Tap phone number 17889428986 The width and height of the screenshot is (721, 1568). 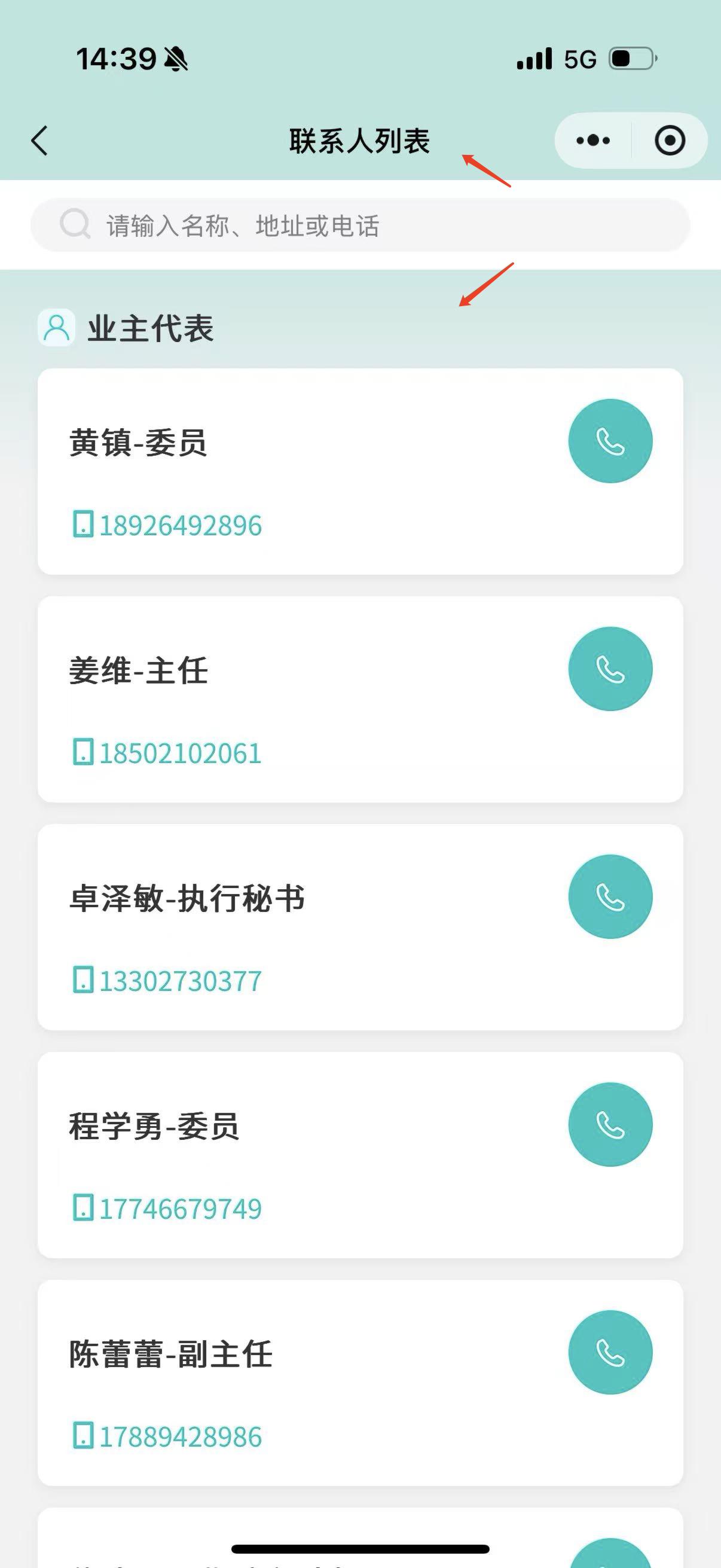[x=180, y=1437]
